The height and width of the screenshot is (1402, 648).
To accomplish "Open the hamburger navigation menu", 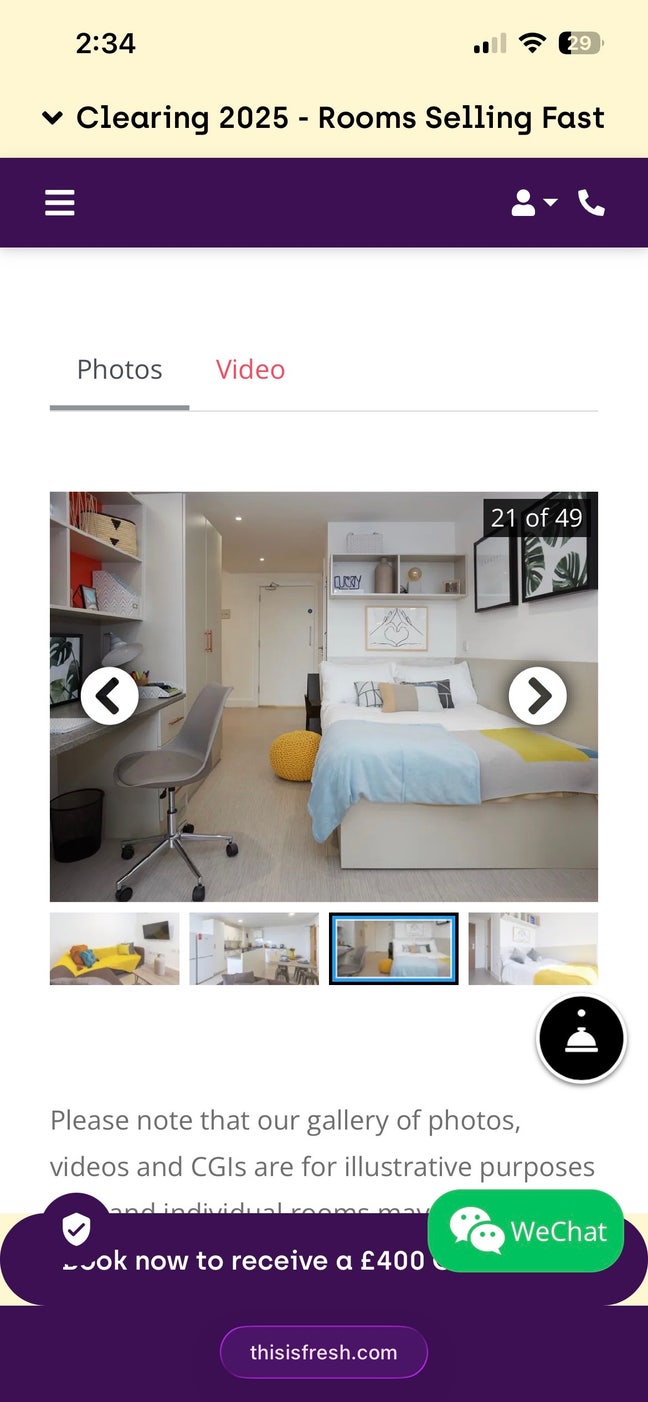I will [60, 203].
